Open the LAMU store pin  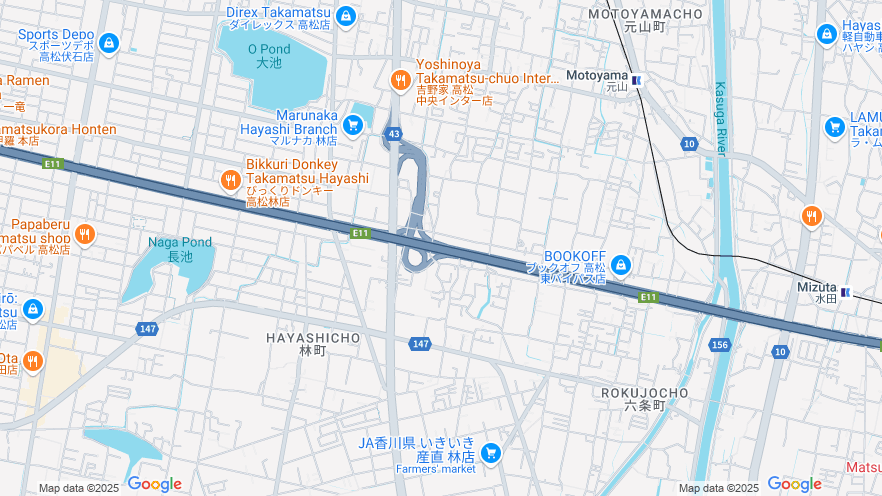click(834, 127)
